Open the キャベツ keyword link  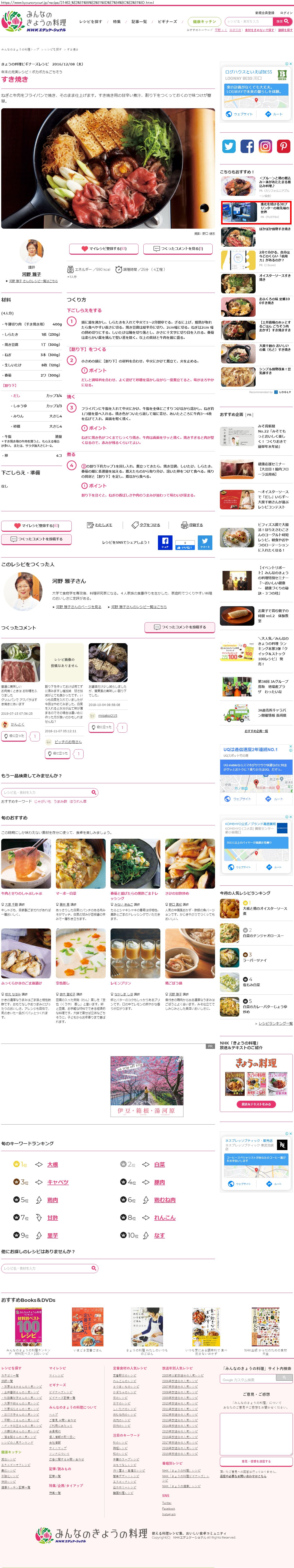pos(58,1182)
